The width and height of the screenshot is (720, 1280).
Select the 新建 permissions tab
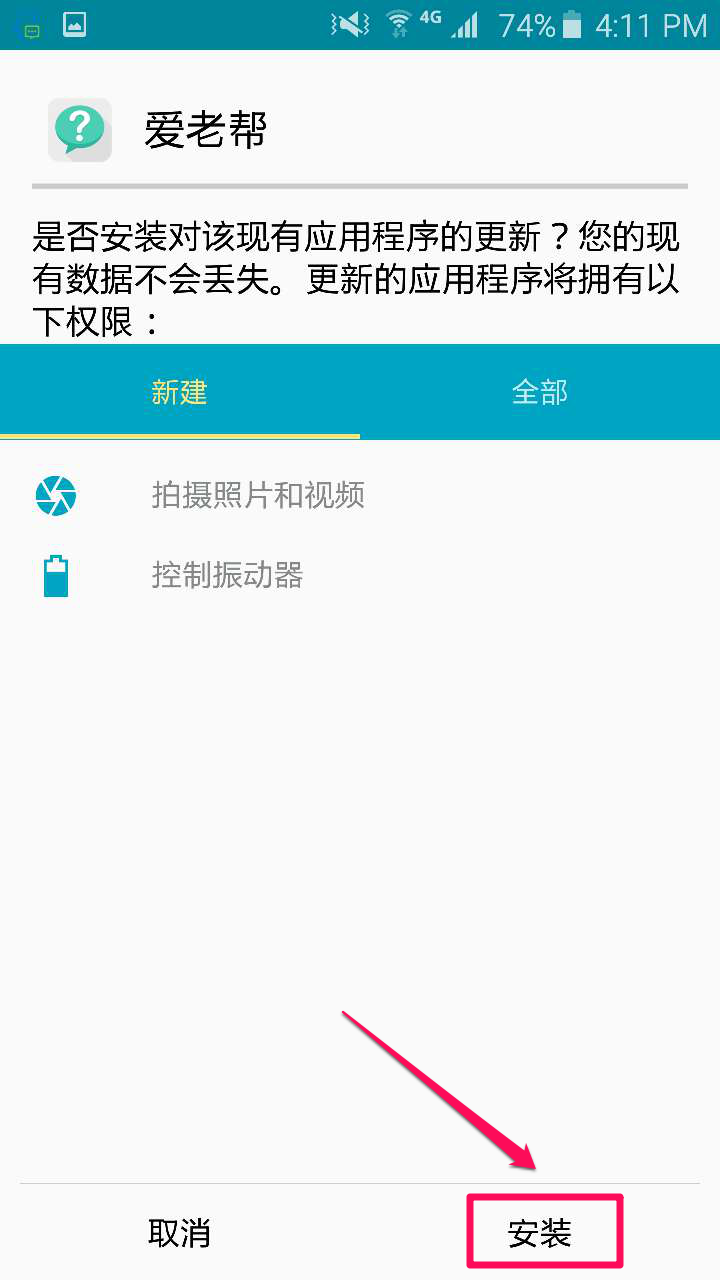(x=180, y=392)
